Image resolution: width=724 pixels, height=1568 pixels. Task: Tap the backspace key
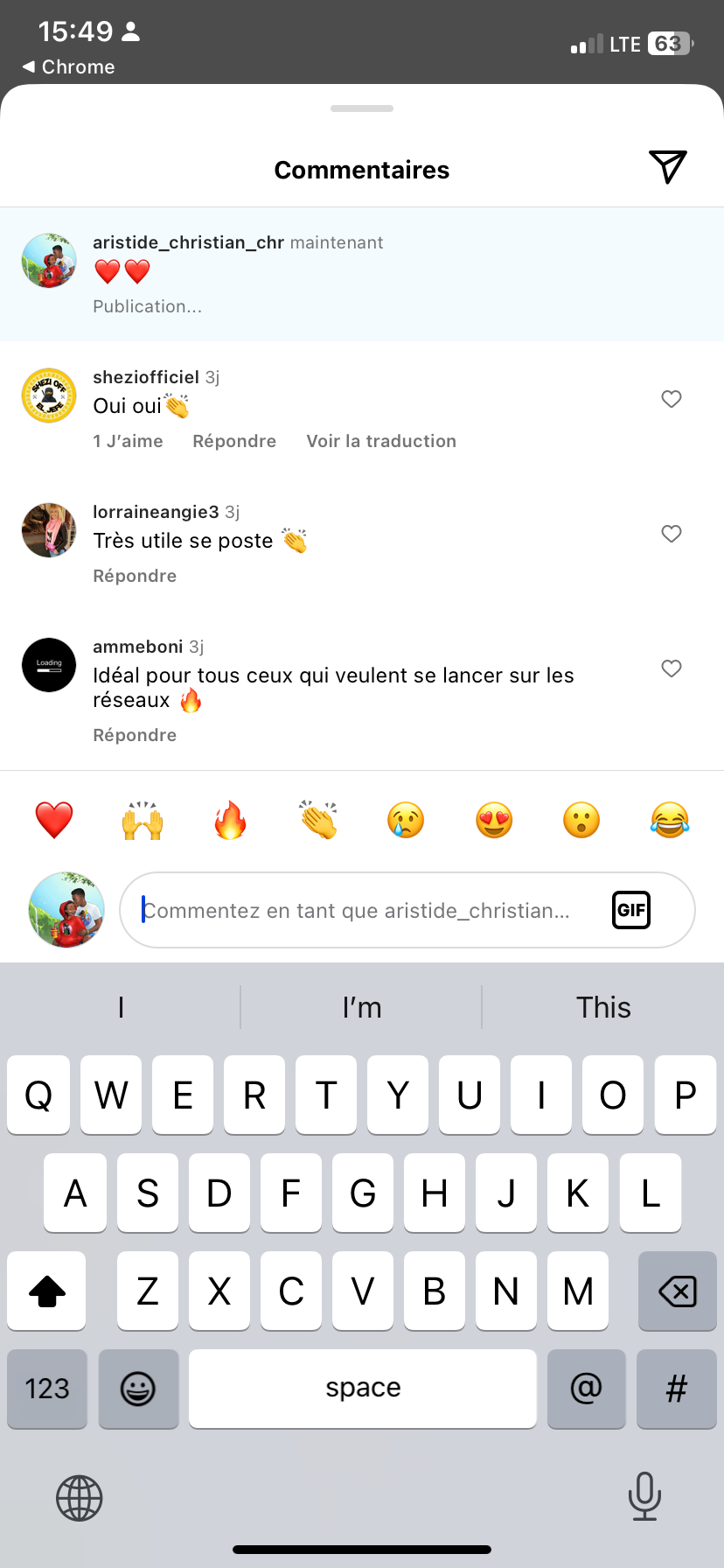(677, 1291)
